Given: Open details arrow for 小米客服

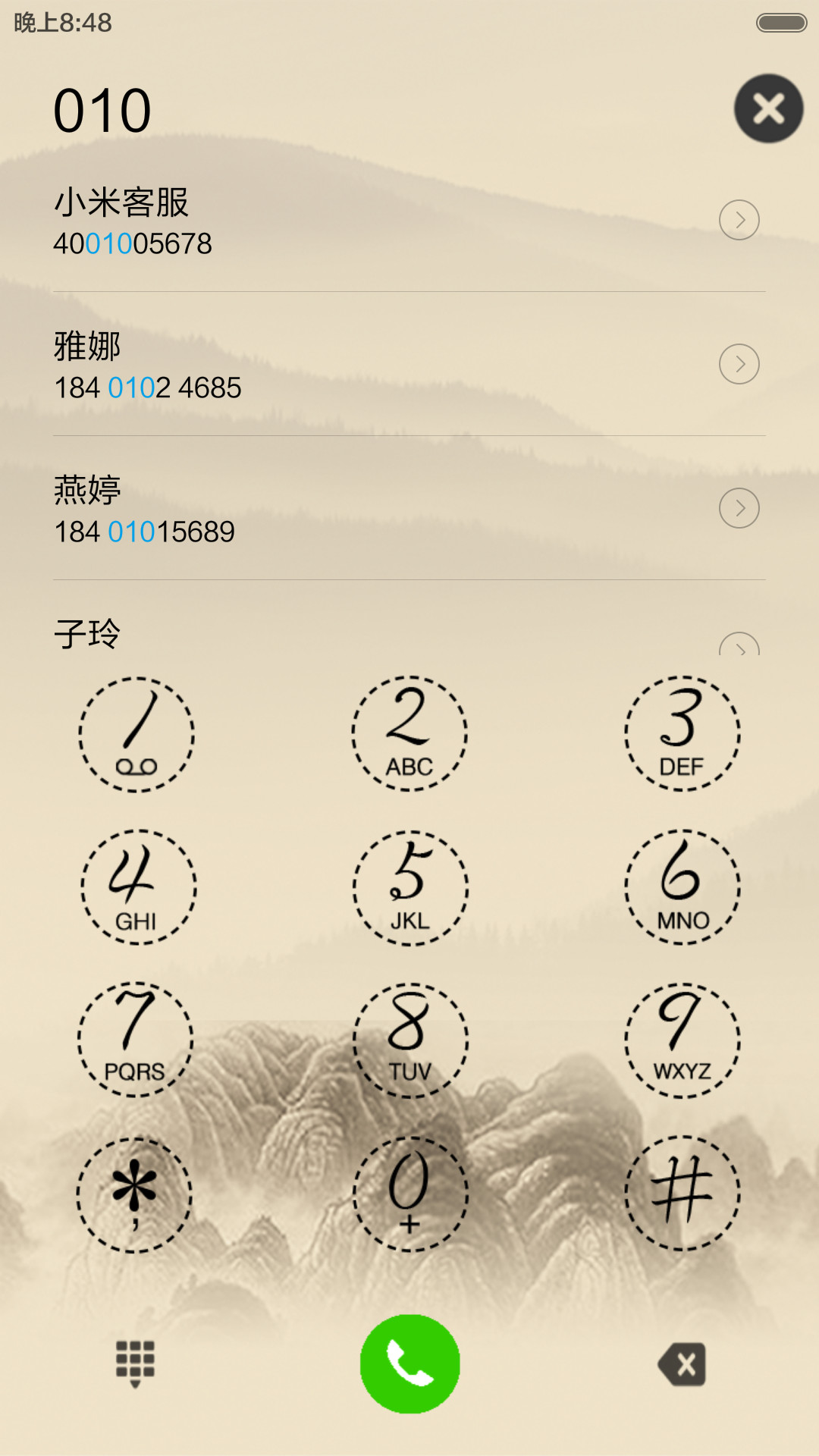Looking at the screenshot, I should click(739, 220).
